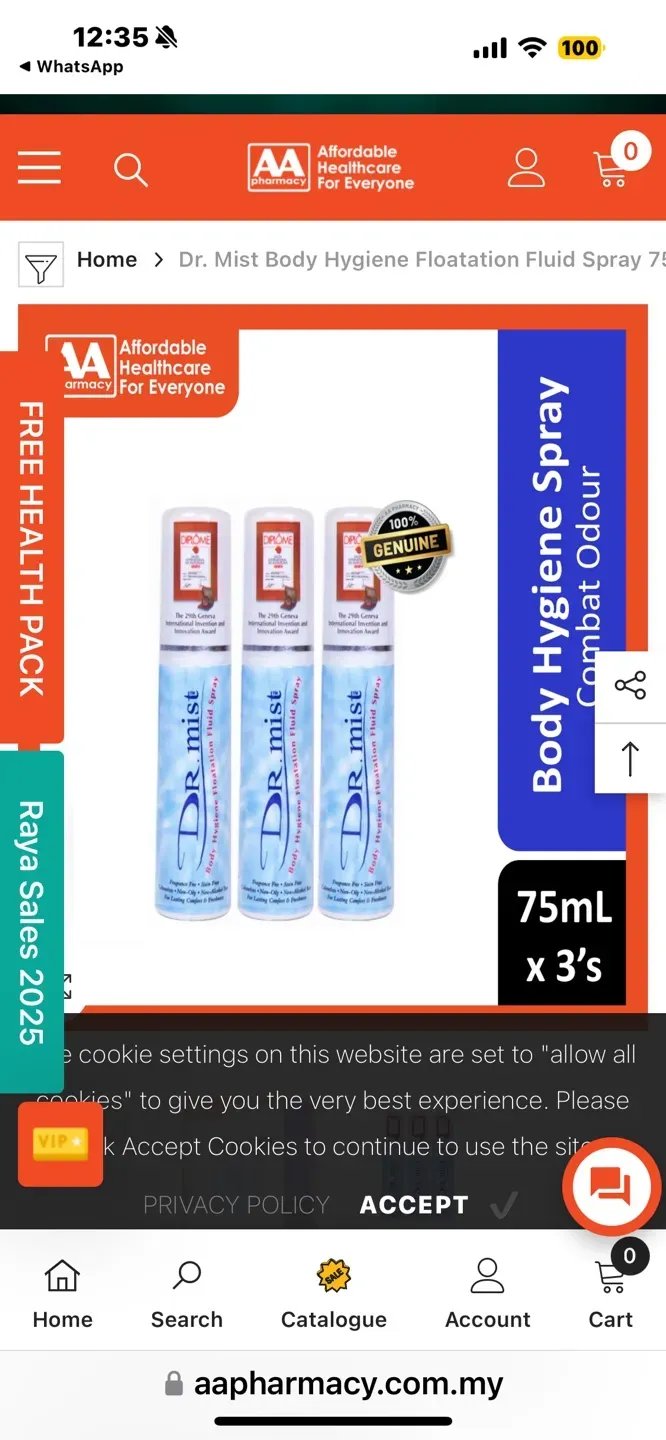
Task: Open the shopping cart in header
Action: coord(615,168)
